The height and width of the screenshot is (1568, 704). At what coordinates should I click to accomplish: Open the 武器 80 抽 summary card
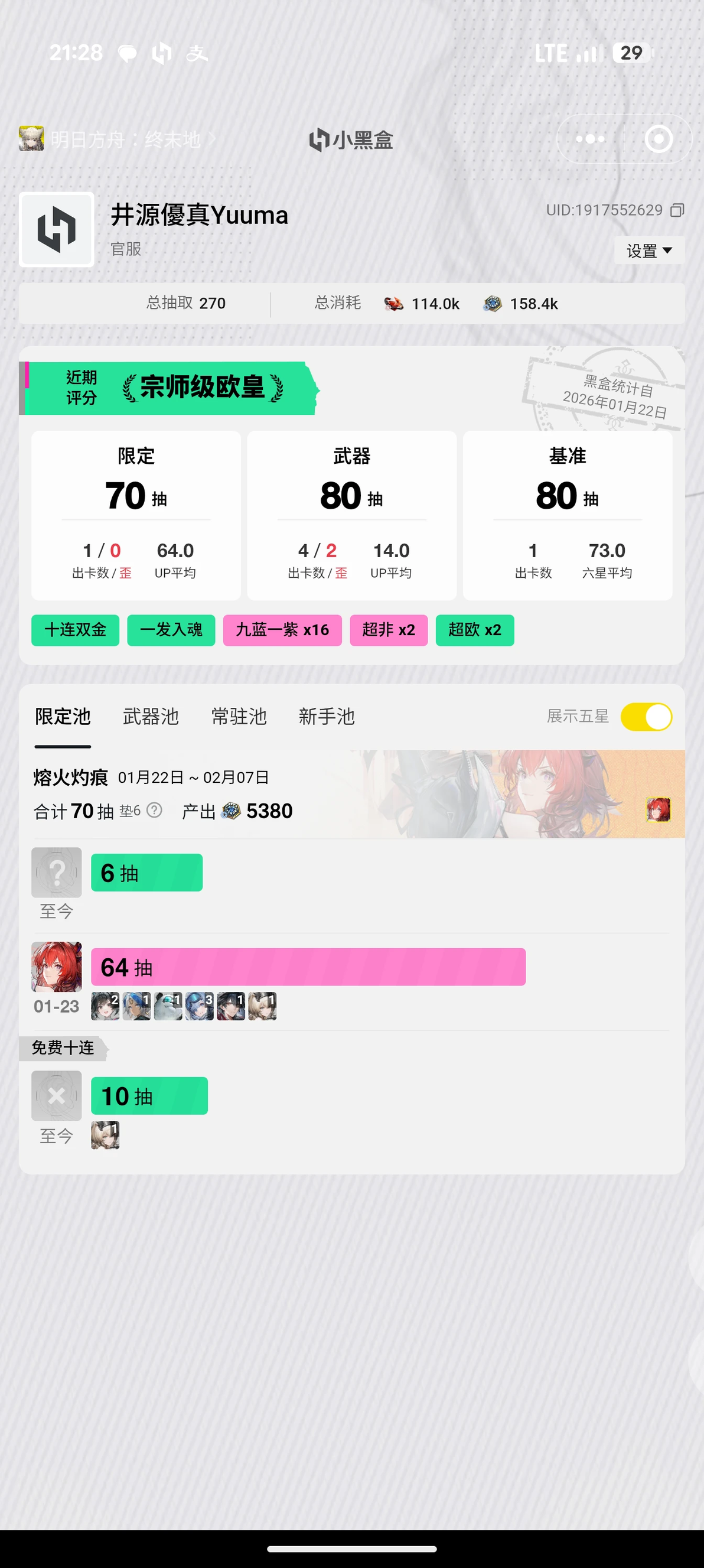pos(351,516)
